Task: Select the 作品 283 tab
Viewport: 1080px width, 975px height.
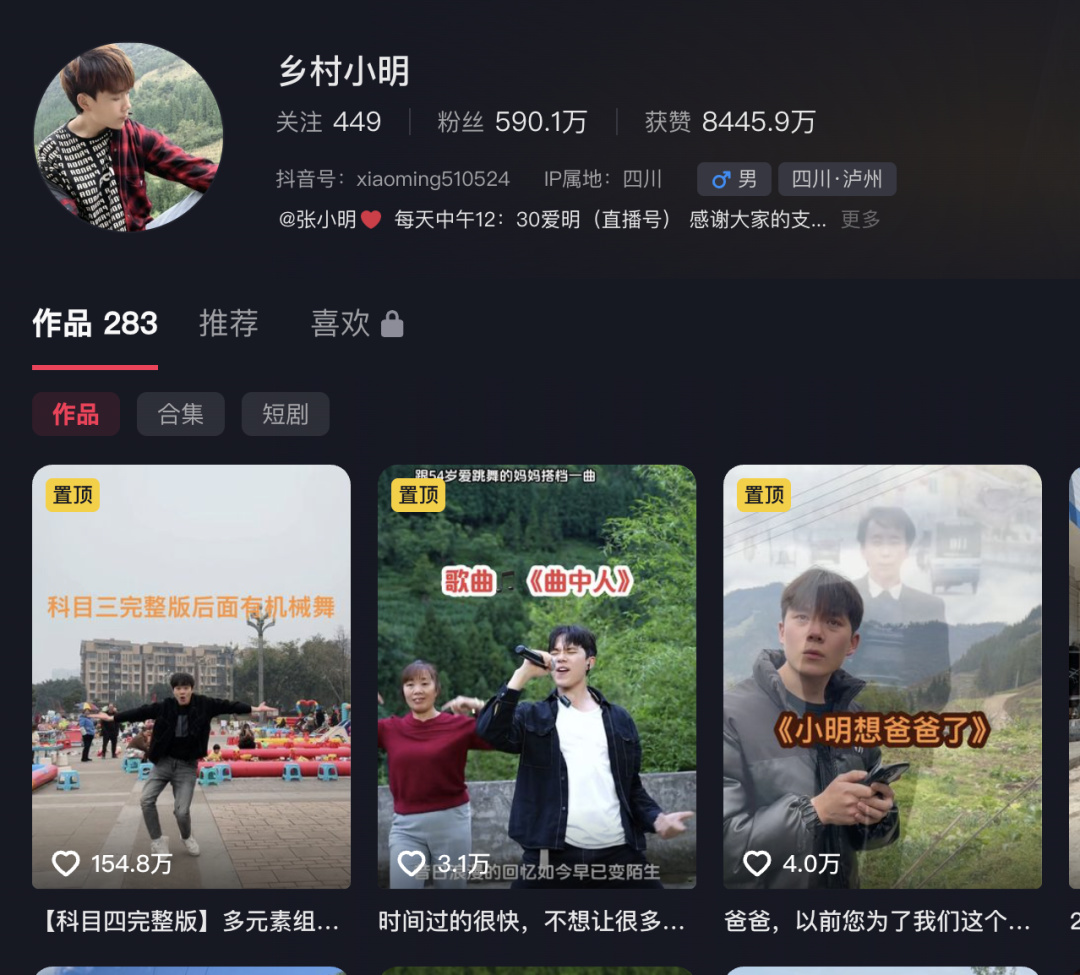Action: tap(95, 323)
